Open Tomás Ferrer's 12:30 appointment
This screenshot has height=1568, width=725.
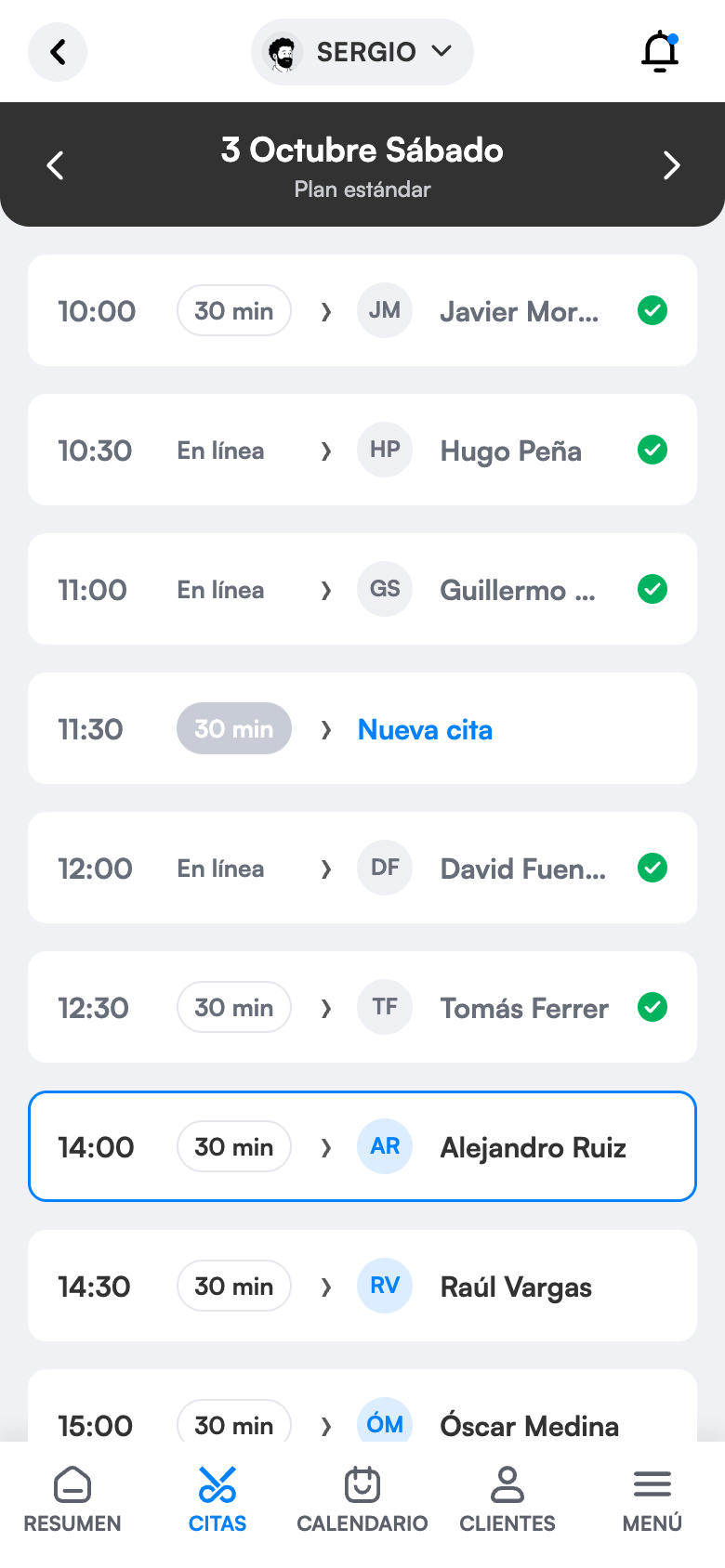click(x=362, y=1007)
